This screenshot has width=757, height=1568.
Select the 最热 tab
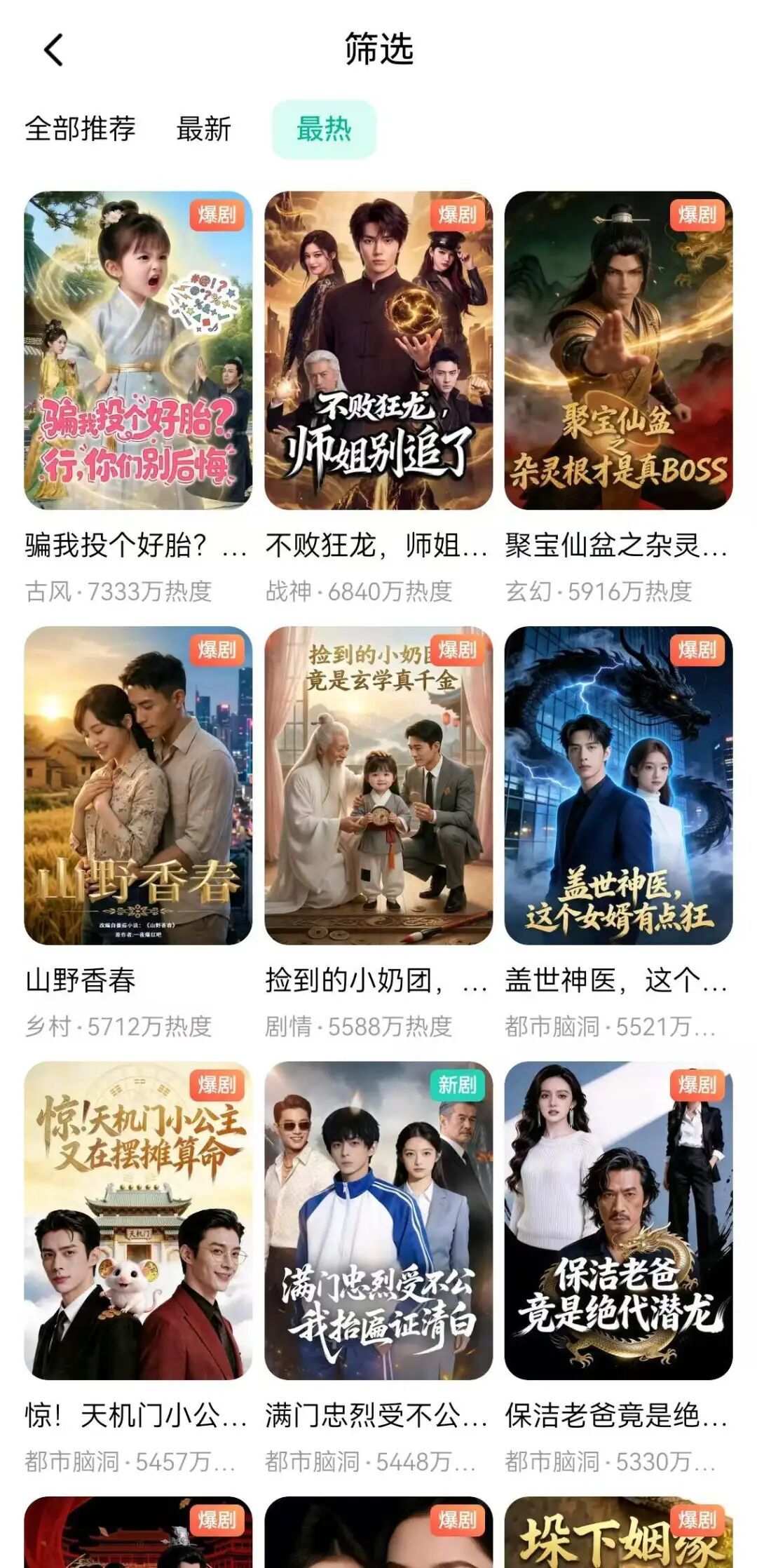pyautogui.click(x=324, y=129)
